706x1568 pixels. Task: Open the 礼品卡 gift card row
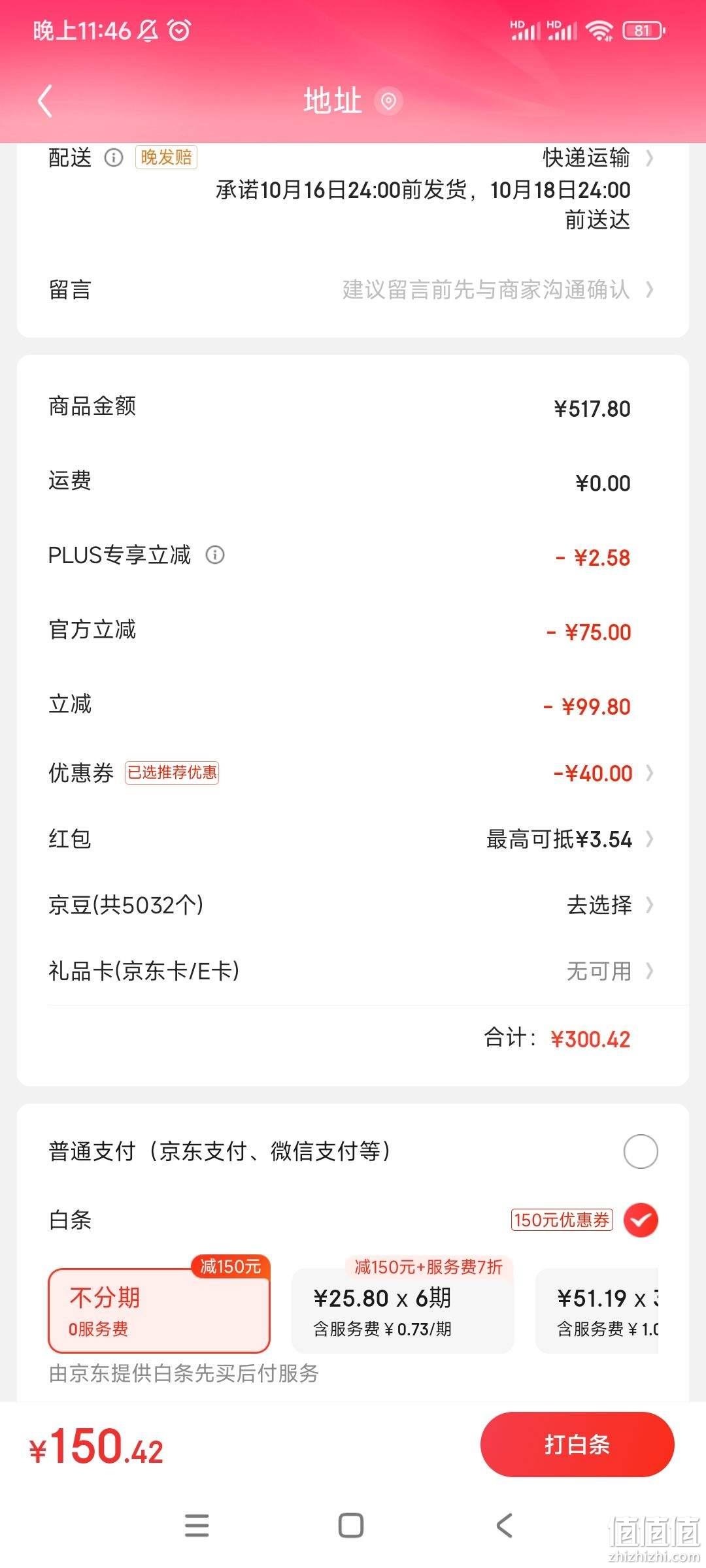pos(353,972)
